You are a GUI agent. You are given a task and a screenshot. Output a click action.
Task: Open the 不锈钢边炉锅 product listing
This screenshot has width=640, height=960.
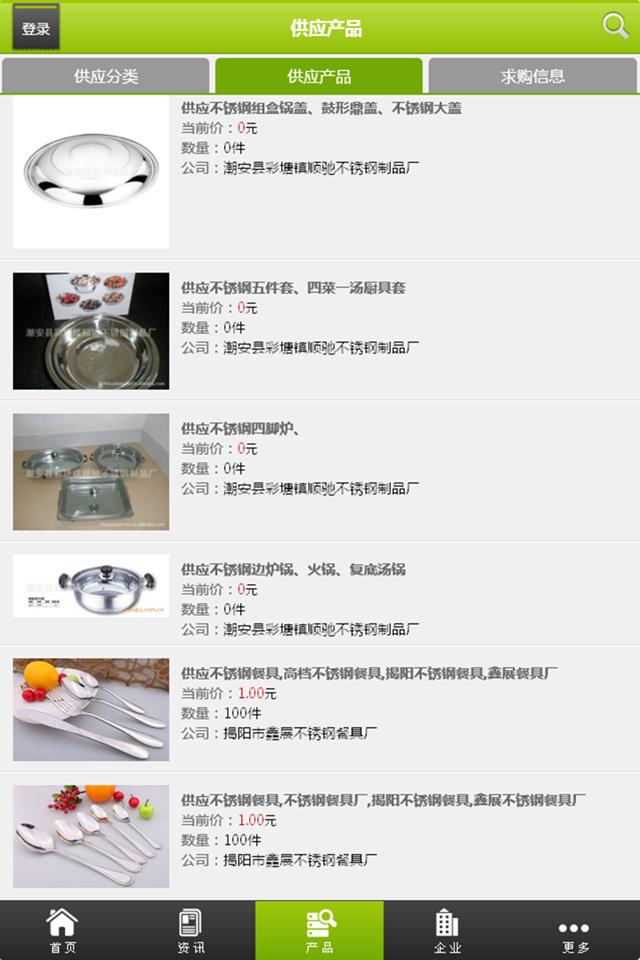coord(292,569)
